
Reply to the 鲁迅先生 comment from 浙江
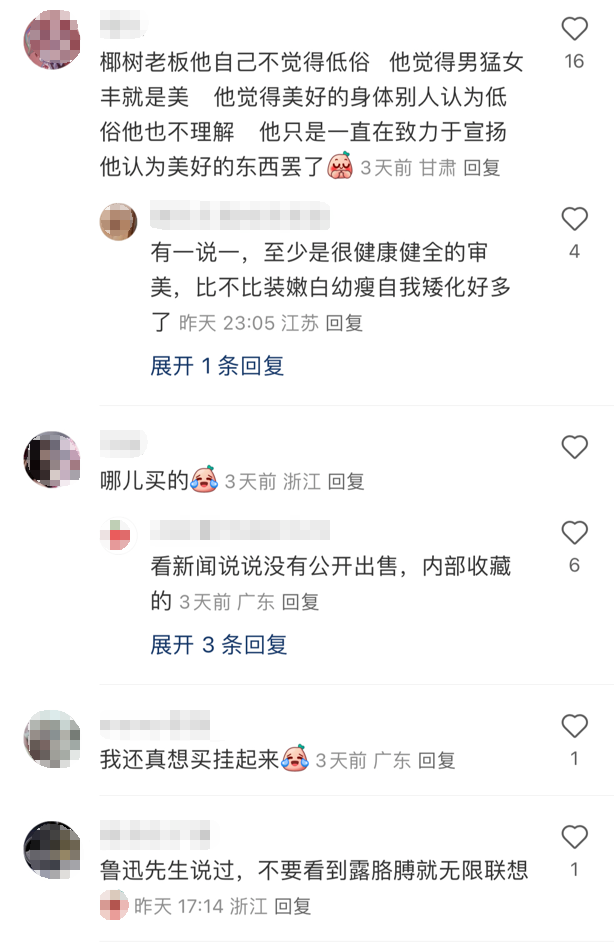click(x=293, y=907)
